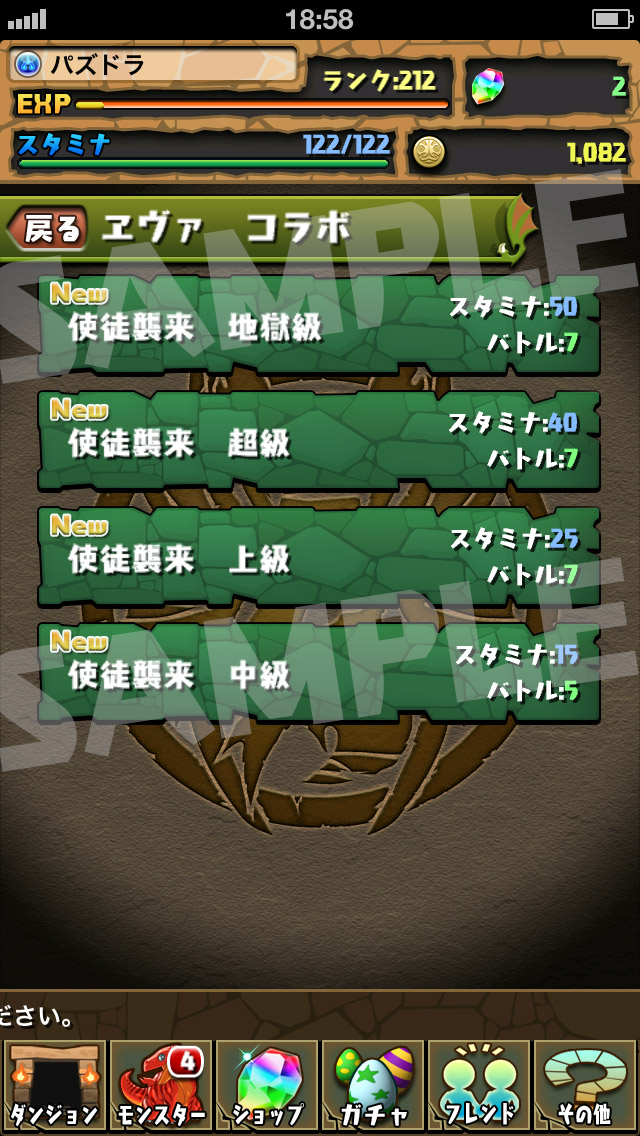Enter the 使徒襲来 上級 dungeon

tap(320, 557)
